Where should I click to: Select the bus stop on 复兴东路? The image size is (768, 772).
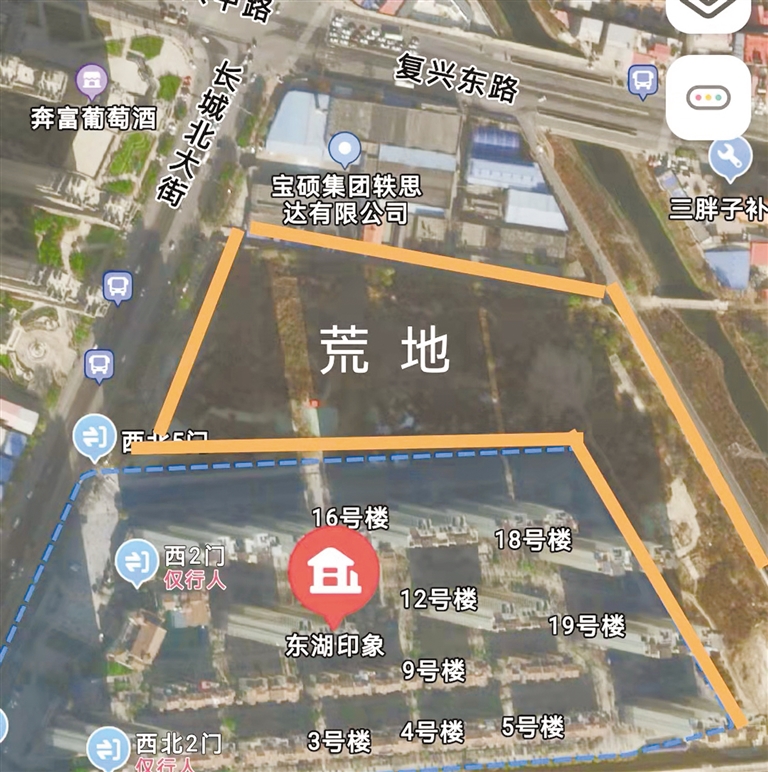click(x=643, y=81)
